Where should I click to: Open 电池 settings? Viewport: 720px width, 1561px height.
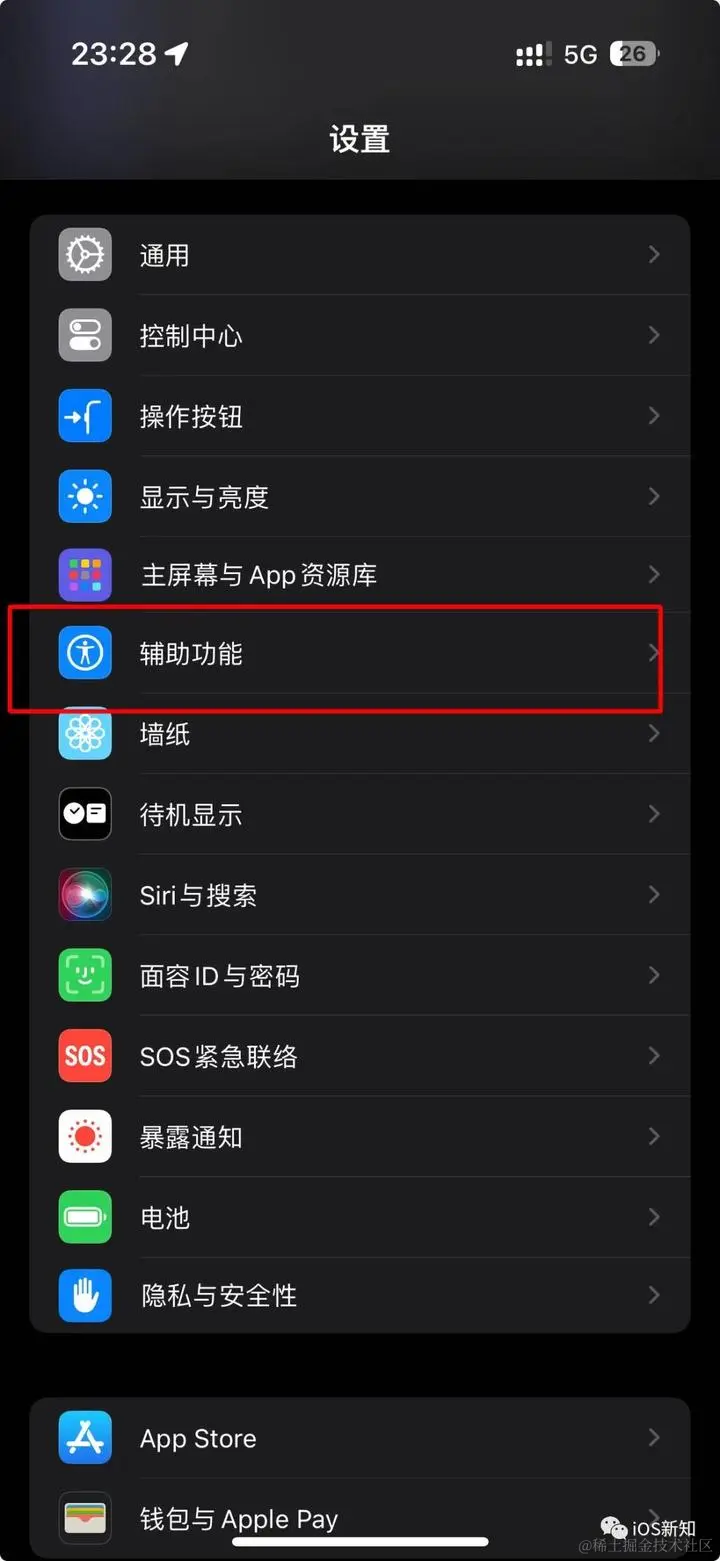tap(360, 1217)
